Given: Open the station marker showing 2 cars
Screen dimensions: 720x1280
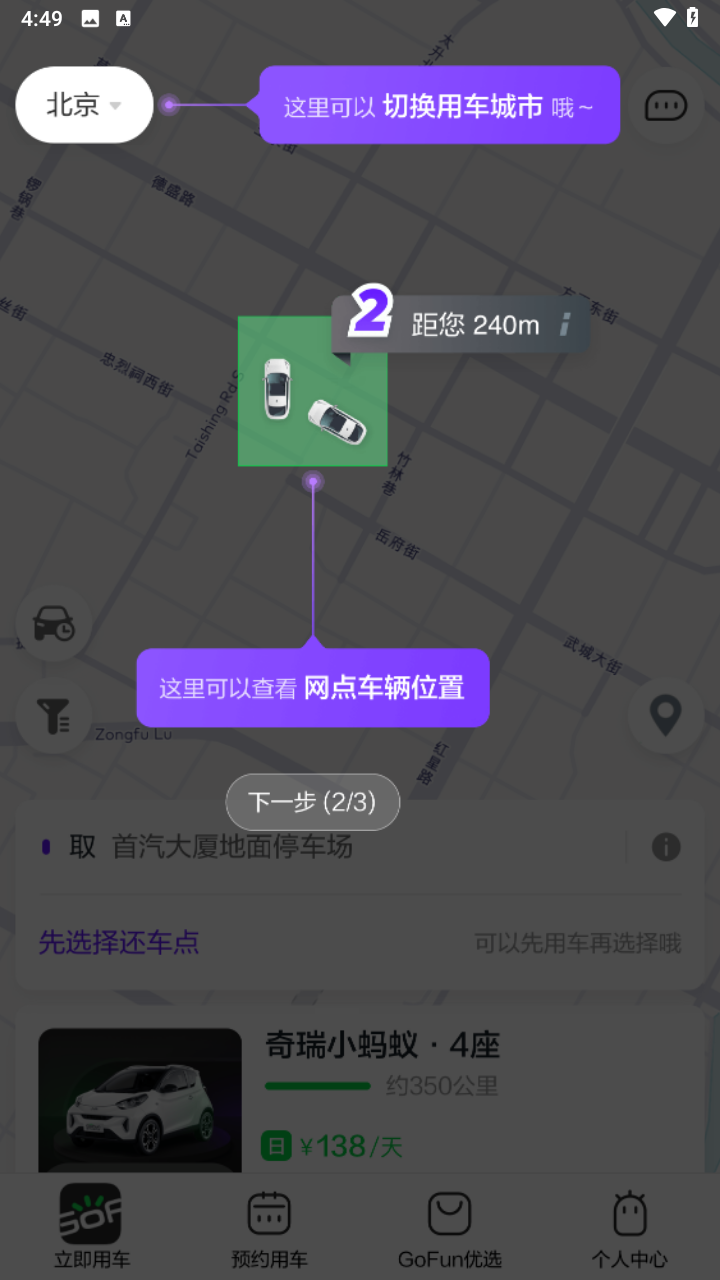Looking at the screenshot, I should pos(312,392).
